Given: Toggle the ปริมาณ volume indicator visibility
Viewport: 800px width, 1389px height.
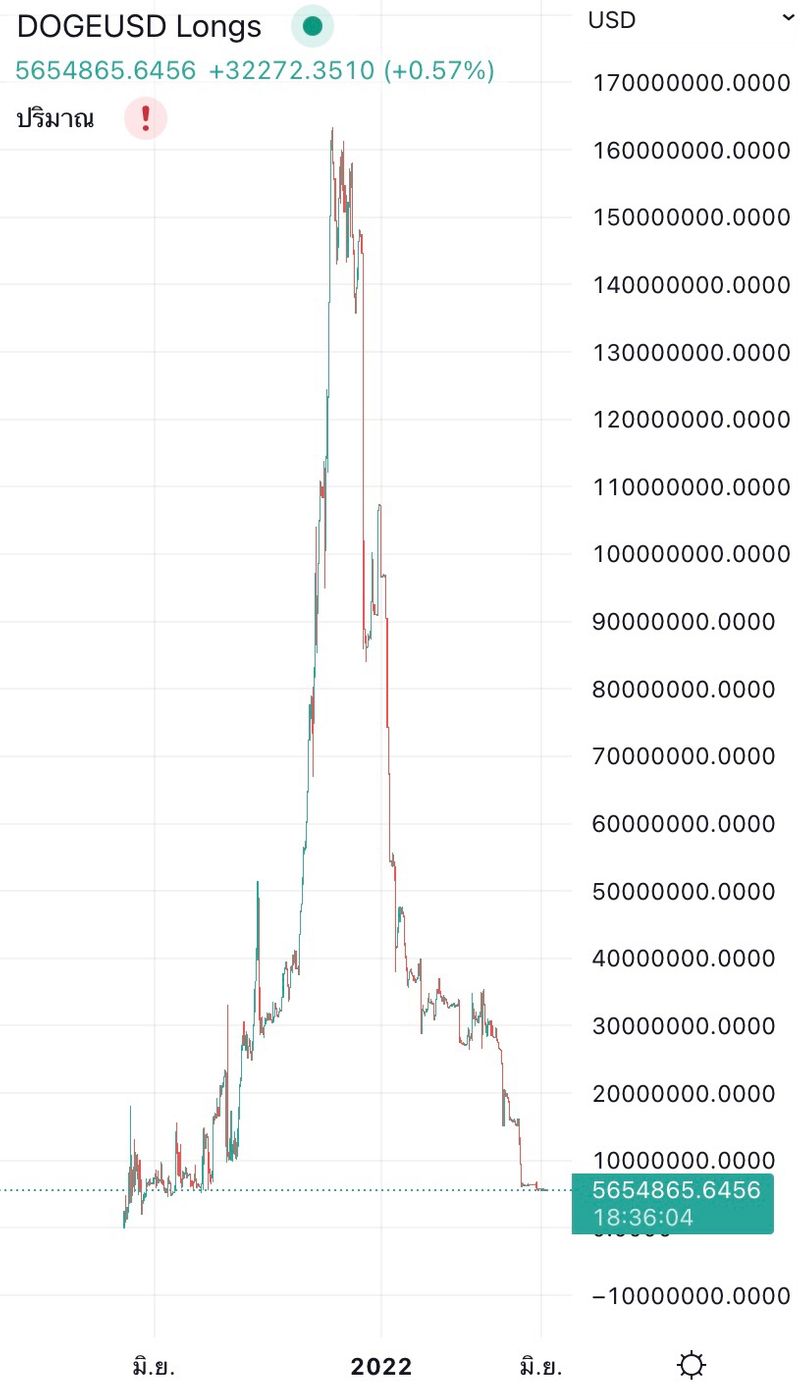Looking at the screenshot, I should tap(55, 118).
